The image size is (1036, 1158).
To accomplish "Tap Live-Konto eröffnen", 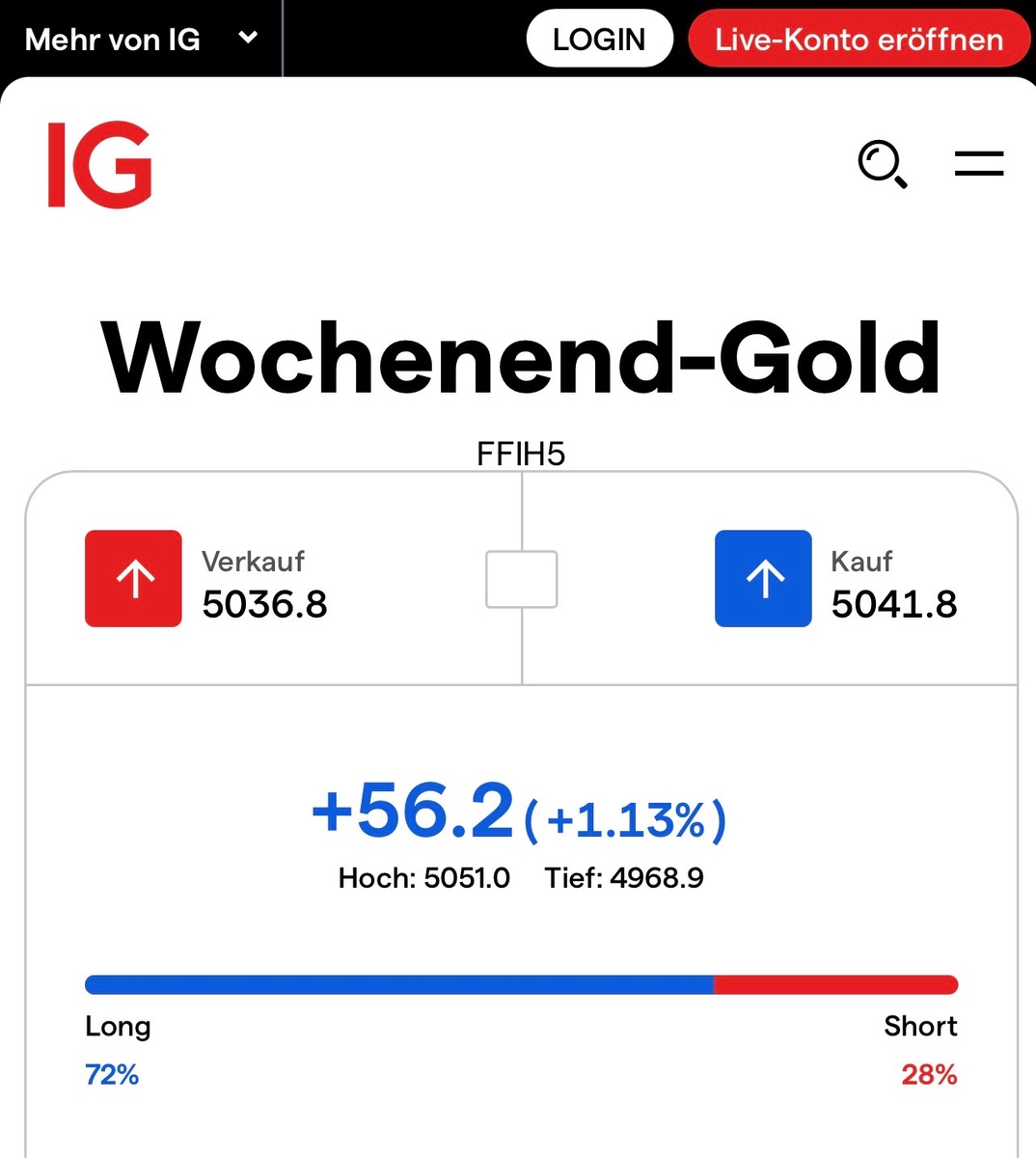I will click(x=859, y=39).
